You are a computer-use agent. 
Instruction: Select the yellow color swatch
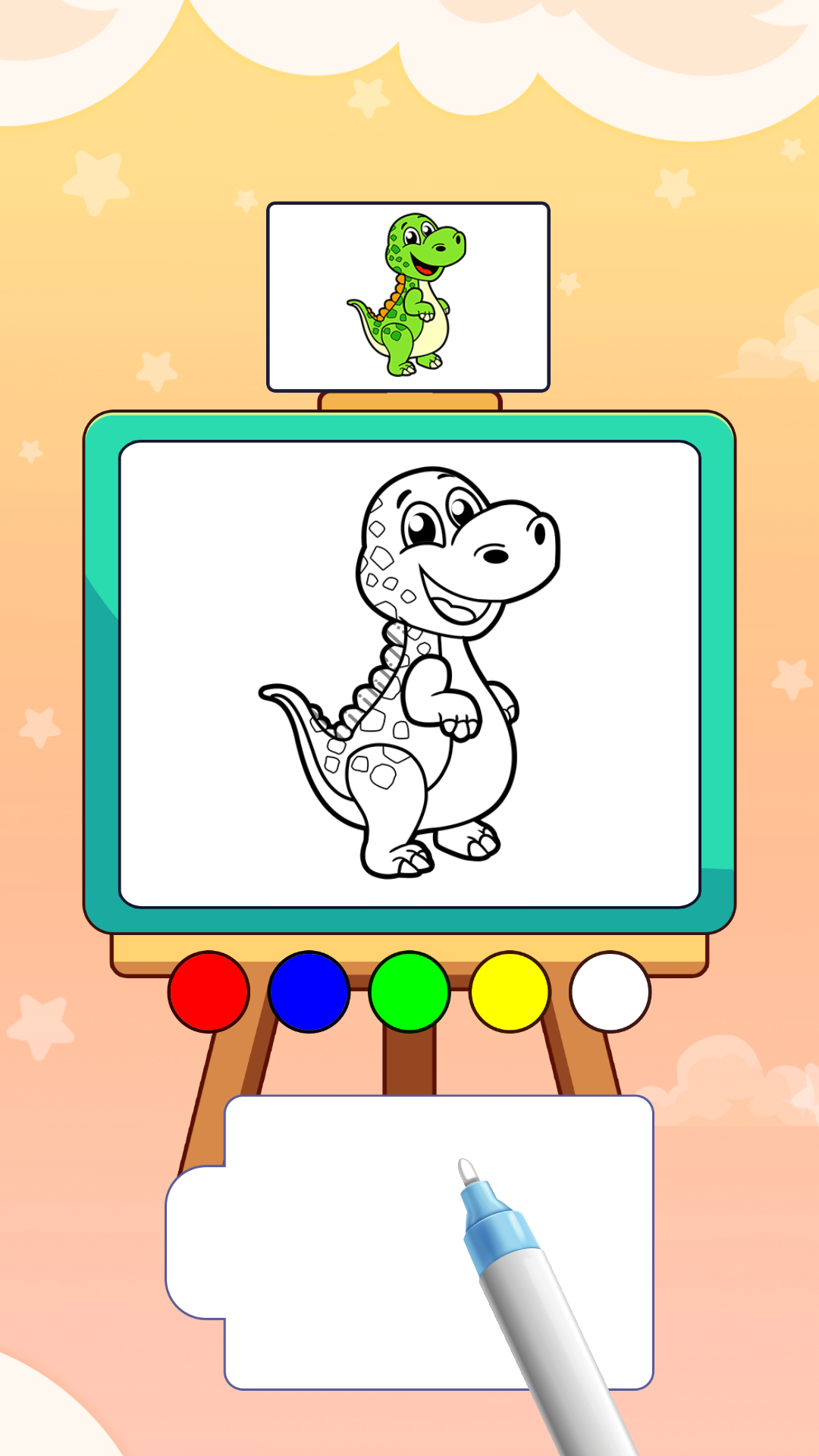(510, 991)
